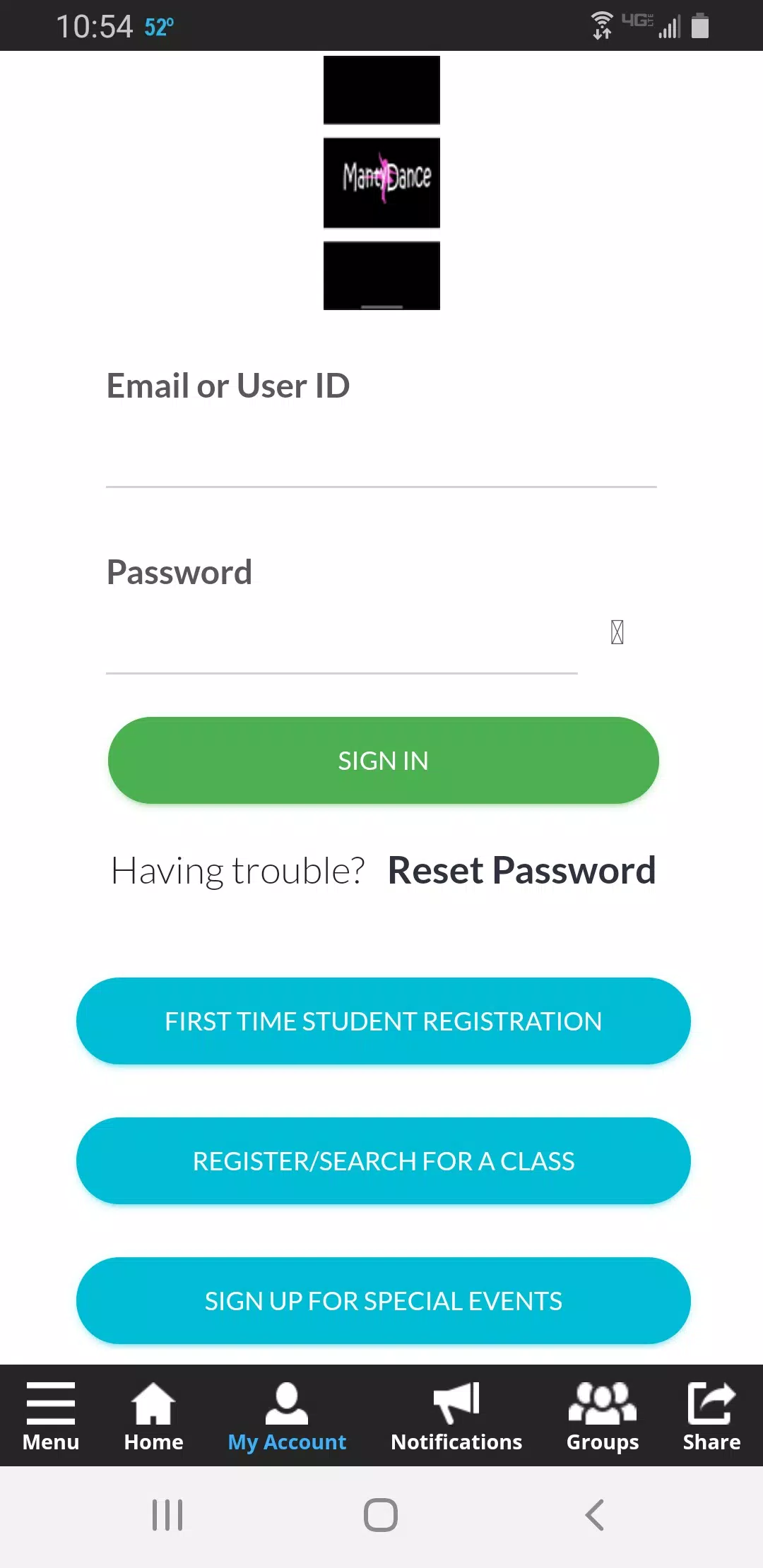Tap Share in the bottom bar

pos(711,1416)
